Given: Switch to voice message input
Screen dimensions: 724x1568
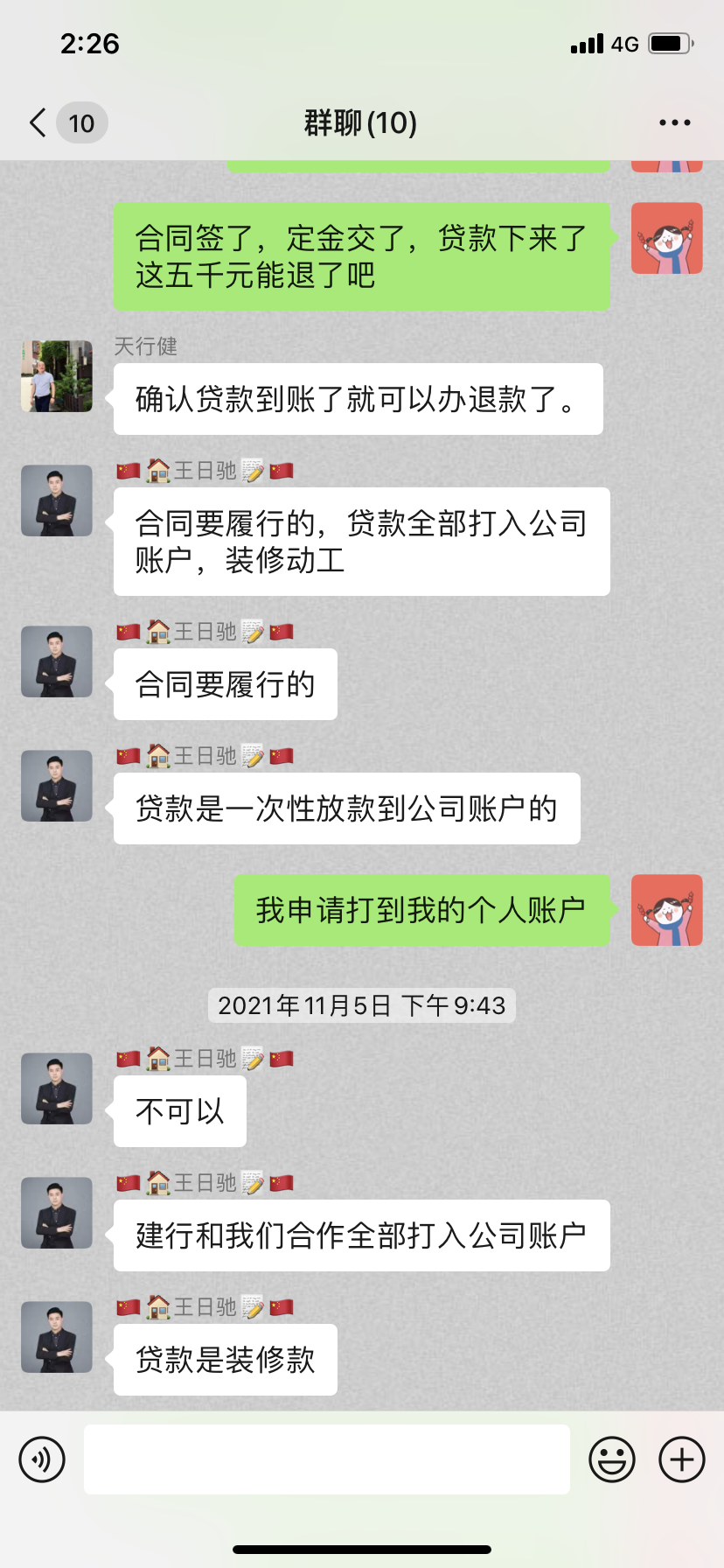Looking at the screenshot, I should [42, 1459].
